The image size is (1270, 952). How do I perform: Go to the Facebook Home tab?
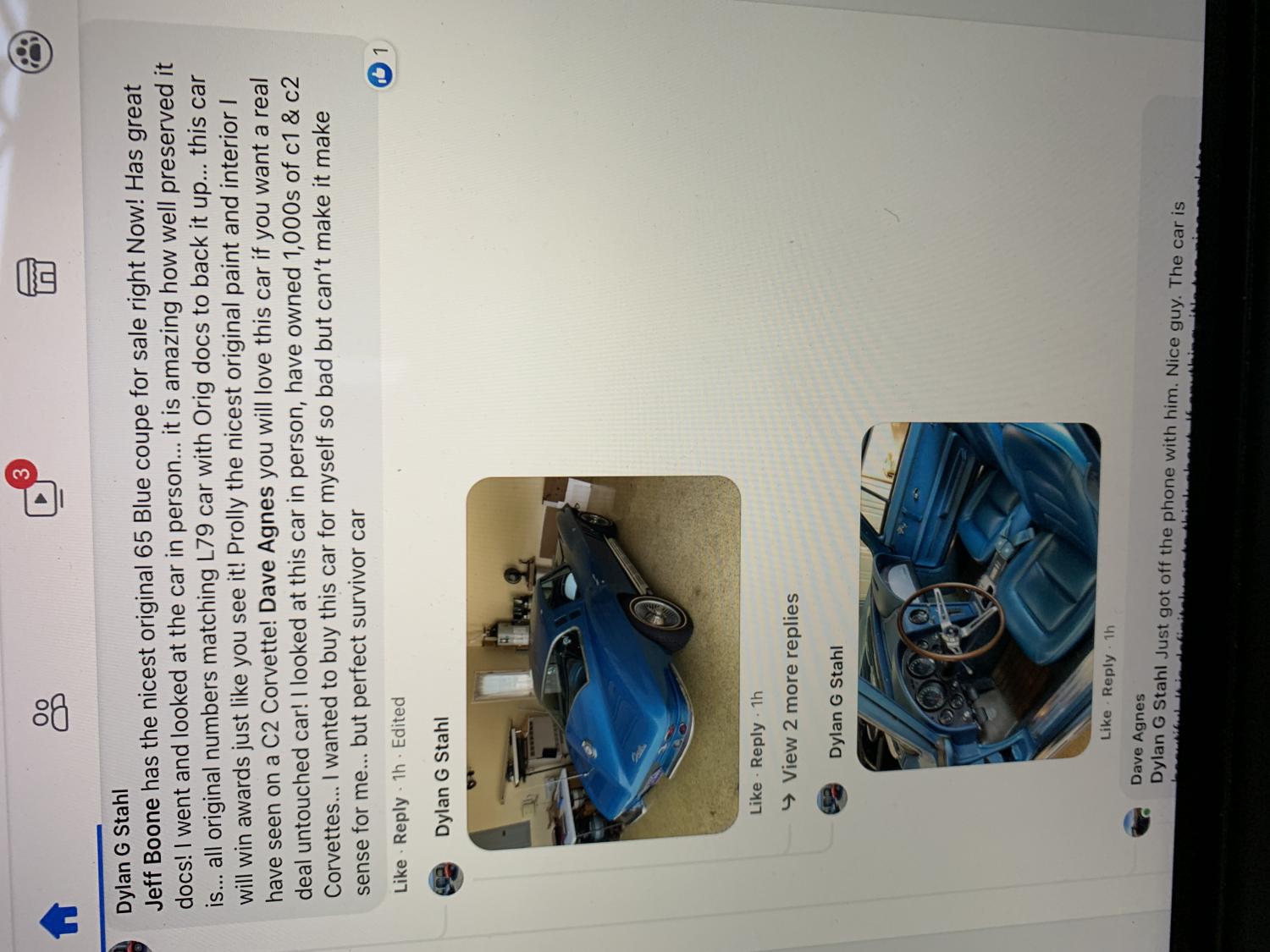[x=58, y=920]
